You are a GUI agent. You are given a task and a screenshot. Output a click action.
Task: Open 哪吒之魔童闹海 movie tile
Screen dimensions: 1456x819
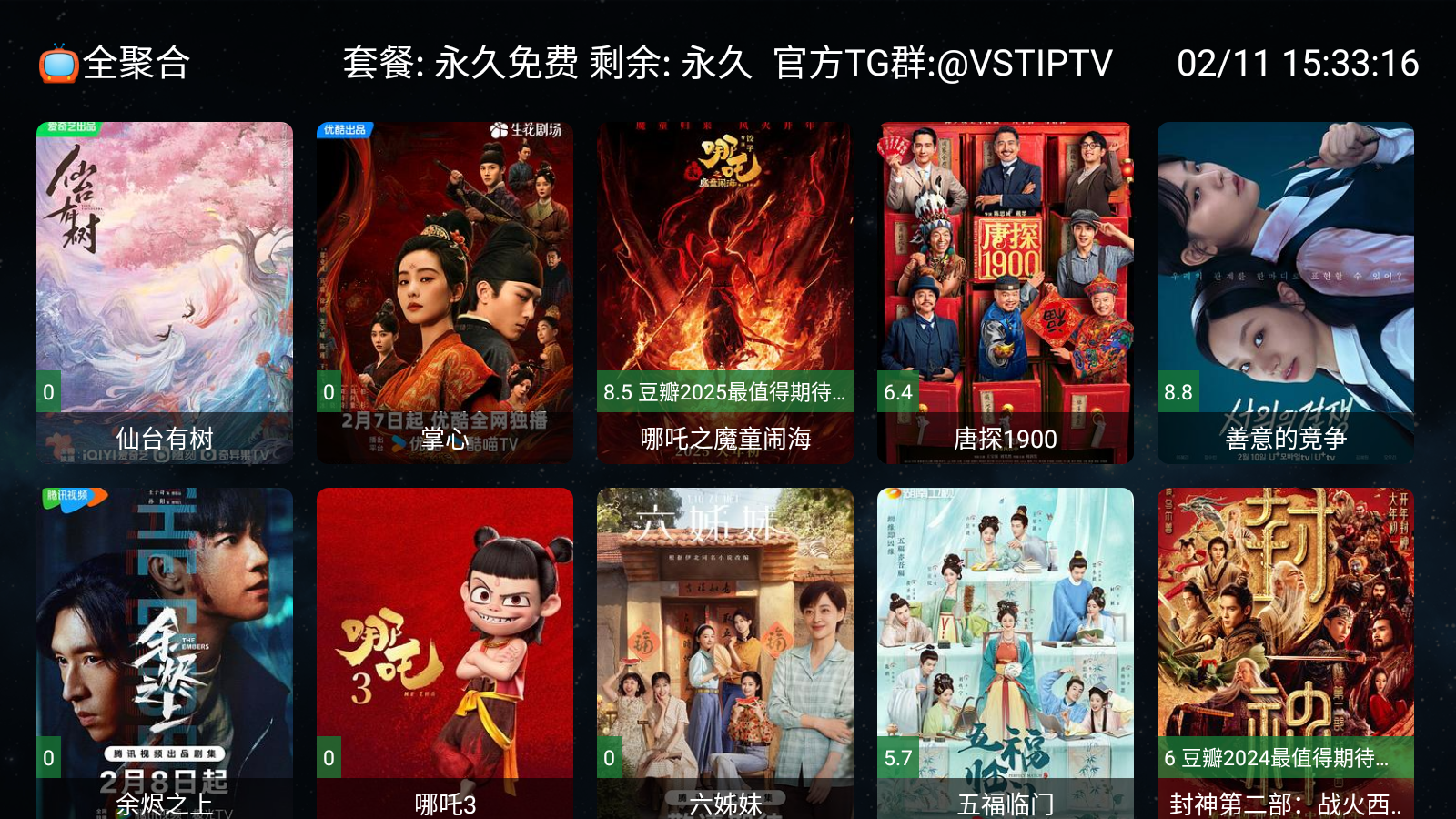tap(725, 293)
